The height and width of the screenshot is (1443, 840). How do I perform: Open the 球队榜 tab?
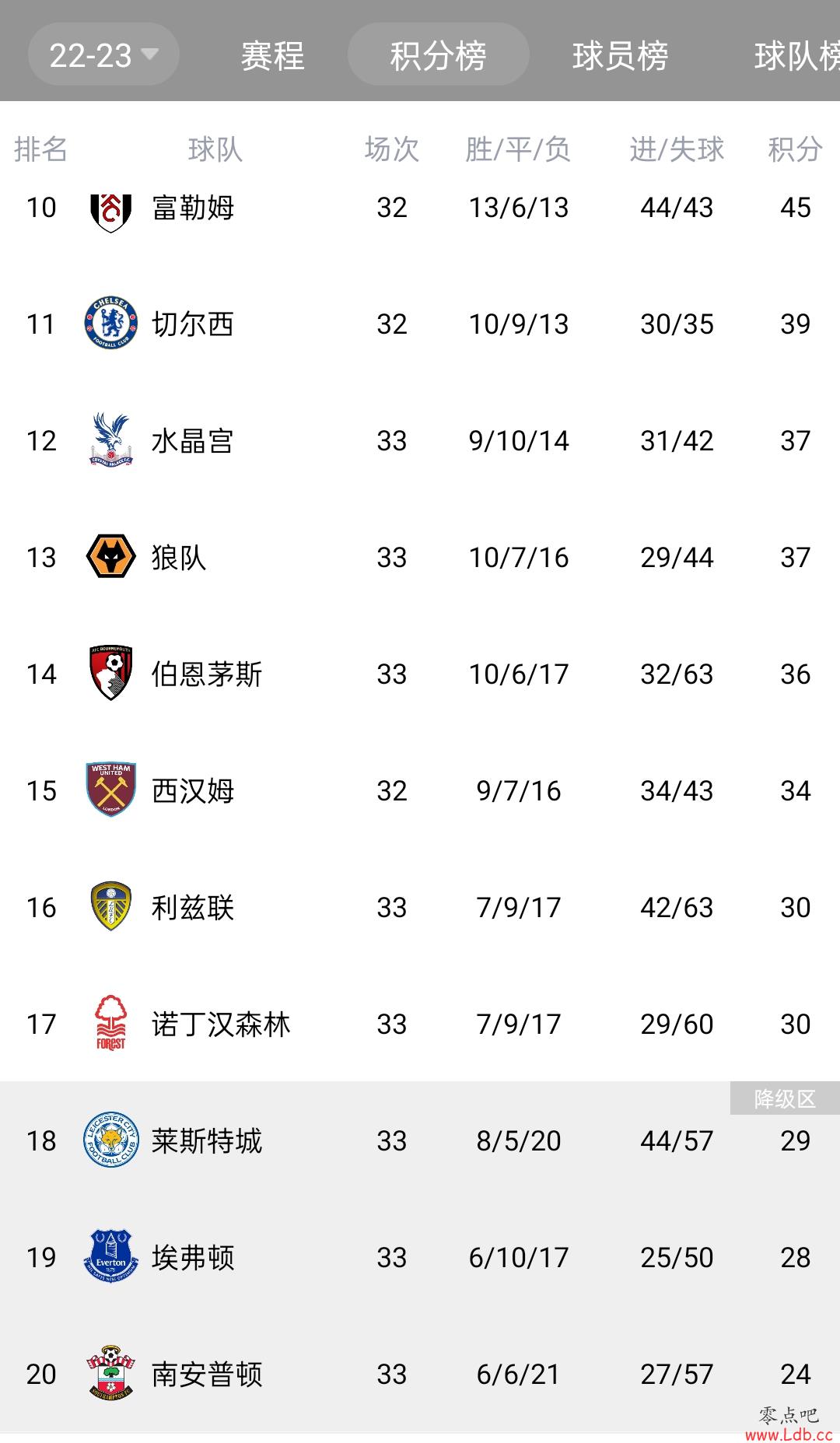tap(796, 55)
